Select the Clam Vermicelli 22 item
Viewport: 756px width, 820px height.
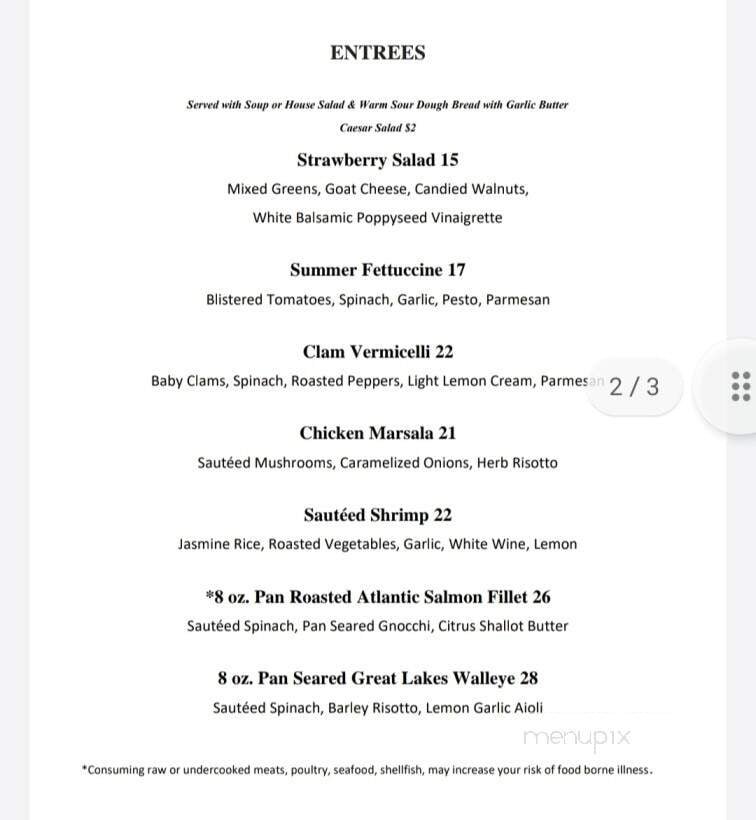pyautogui.click(x=377, y=351)
